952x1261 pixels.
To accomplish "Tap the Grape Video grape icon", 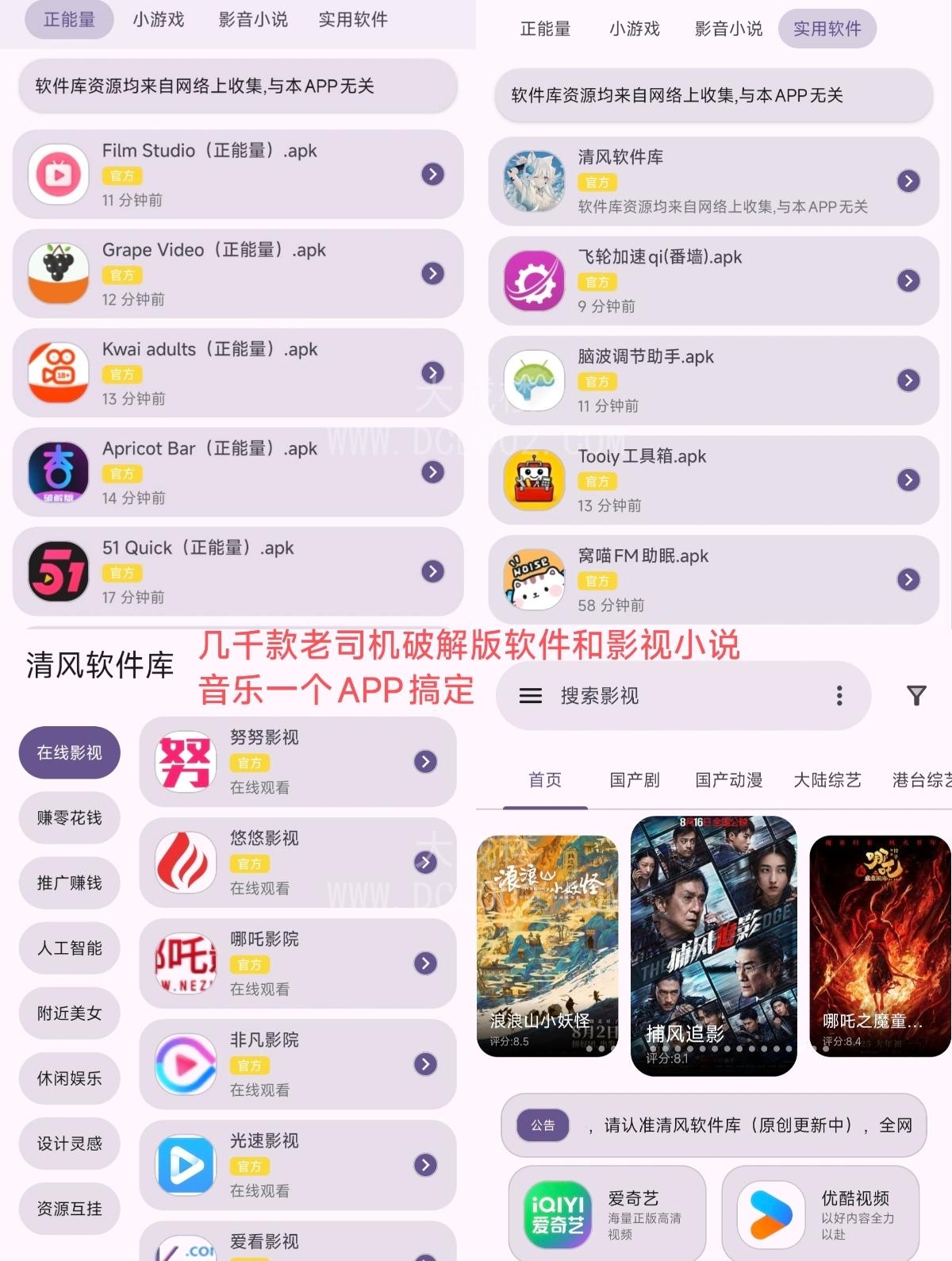I will [57, 274].
